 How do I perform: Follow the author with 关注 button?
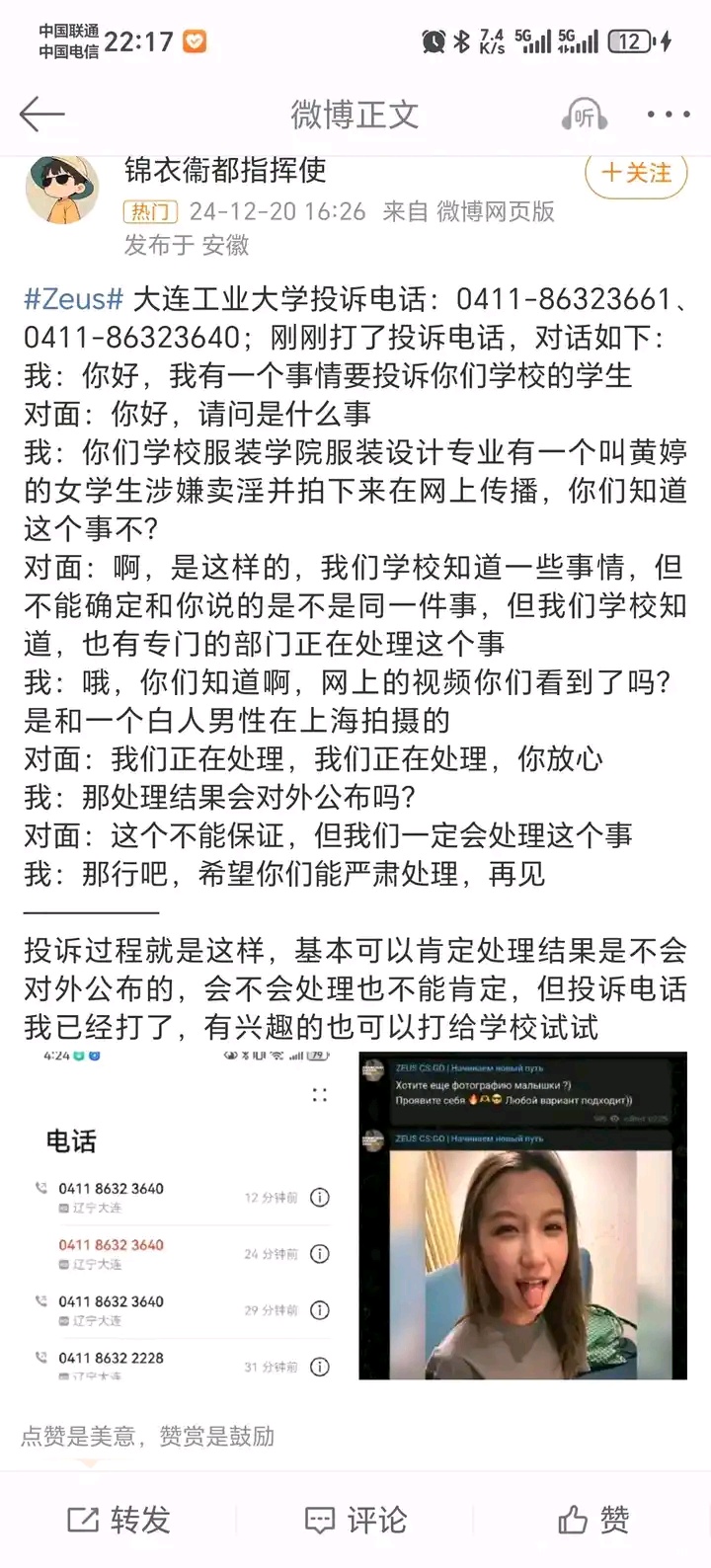tap(635, 174)
